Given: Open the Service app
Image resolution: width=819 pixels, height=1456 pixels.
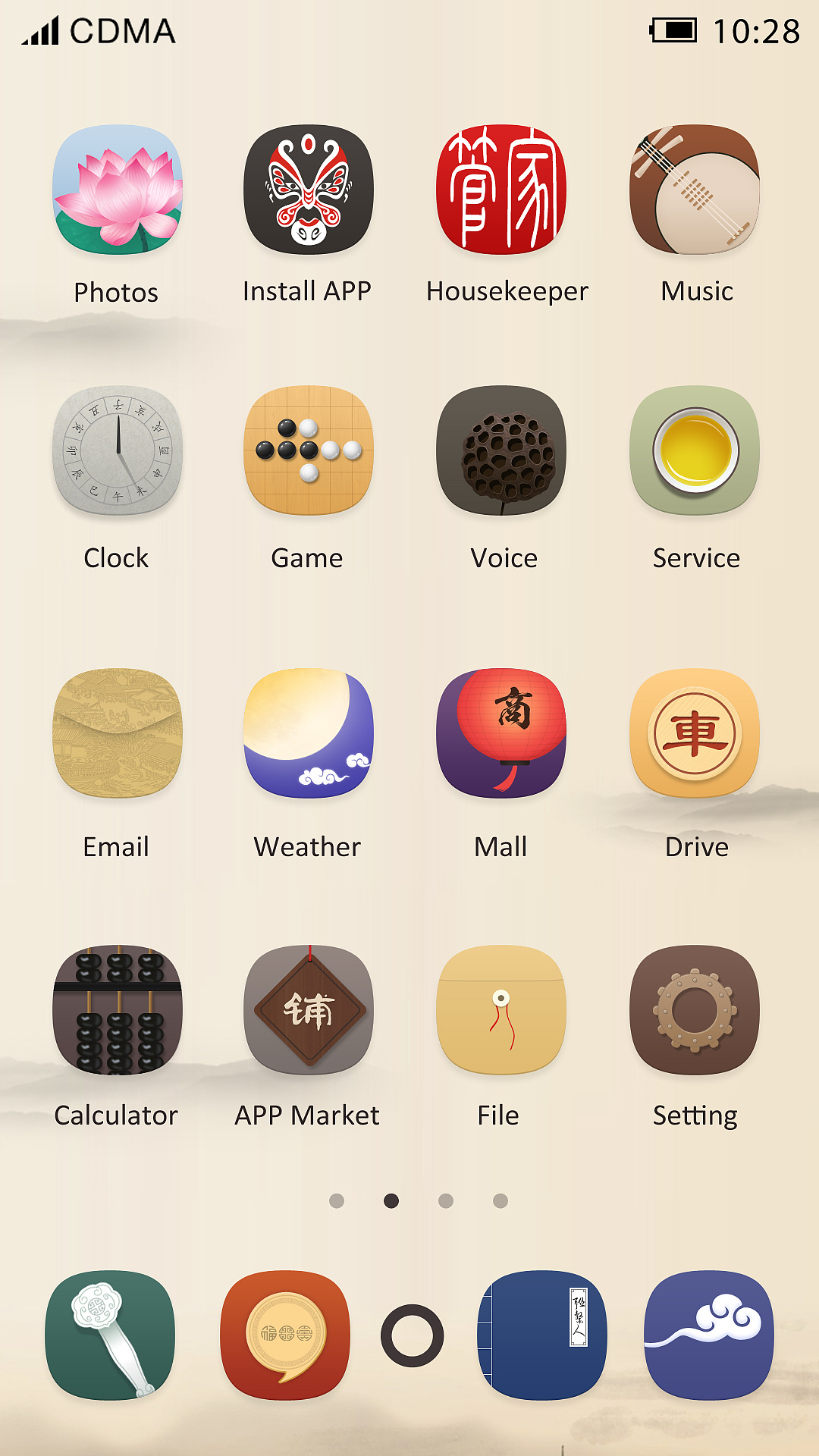Looking at the screenshot, I should (x=694, y=450).
